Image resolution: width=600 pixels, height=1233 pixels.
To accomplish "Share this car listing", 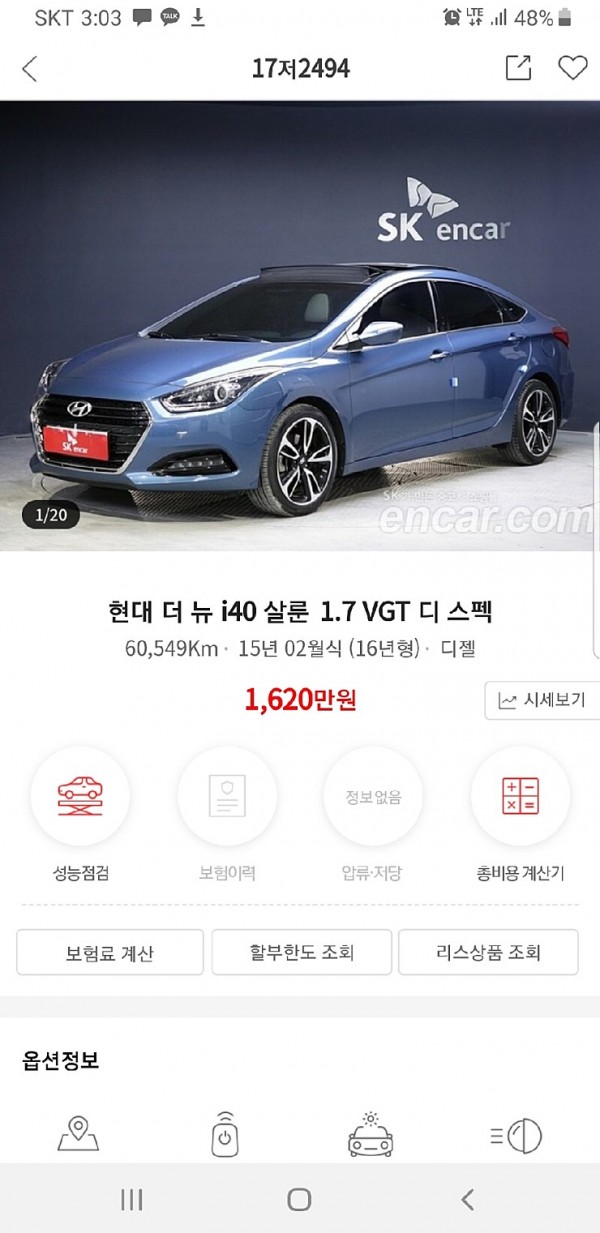I will coord(518,68).
